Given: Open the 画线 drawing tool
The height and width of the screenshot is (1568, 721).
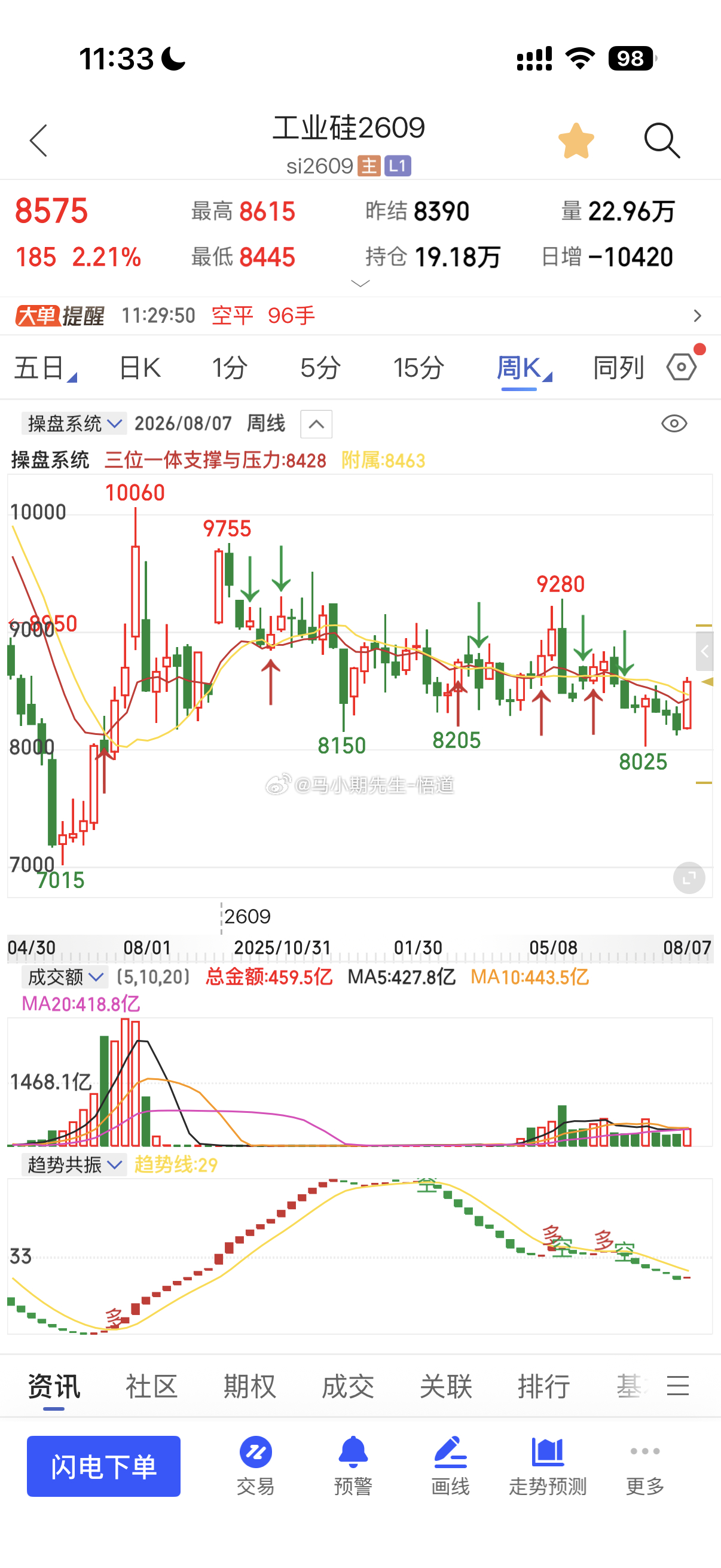Looking at the screenshot, I should (450, 1465).
